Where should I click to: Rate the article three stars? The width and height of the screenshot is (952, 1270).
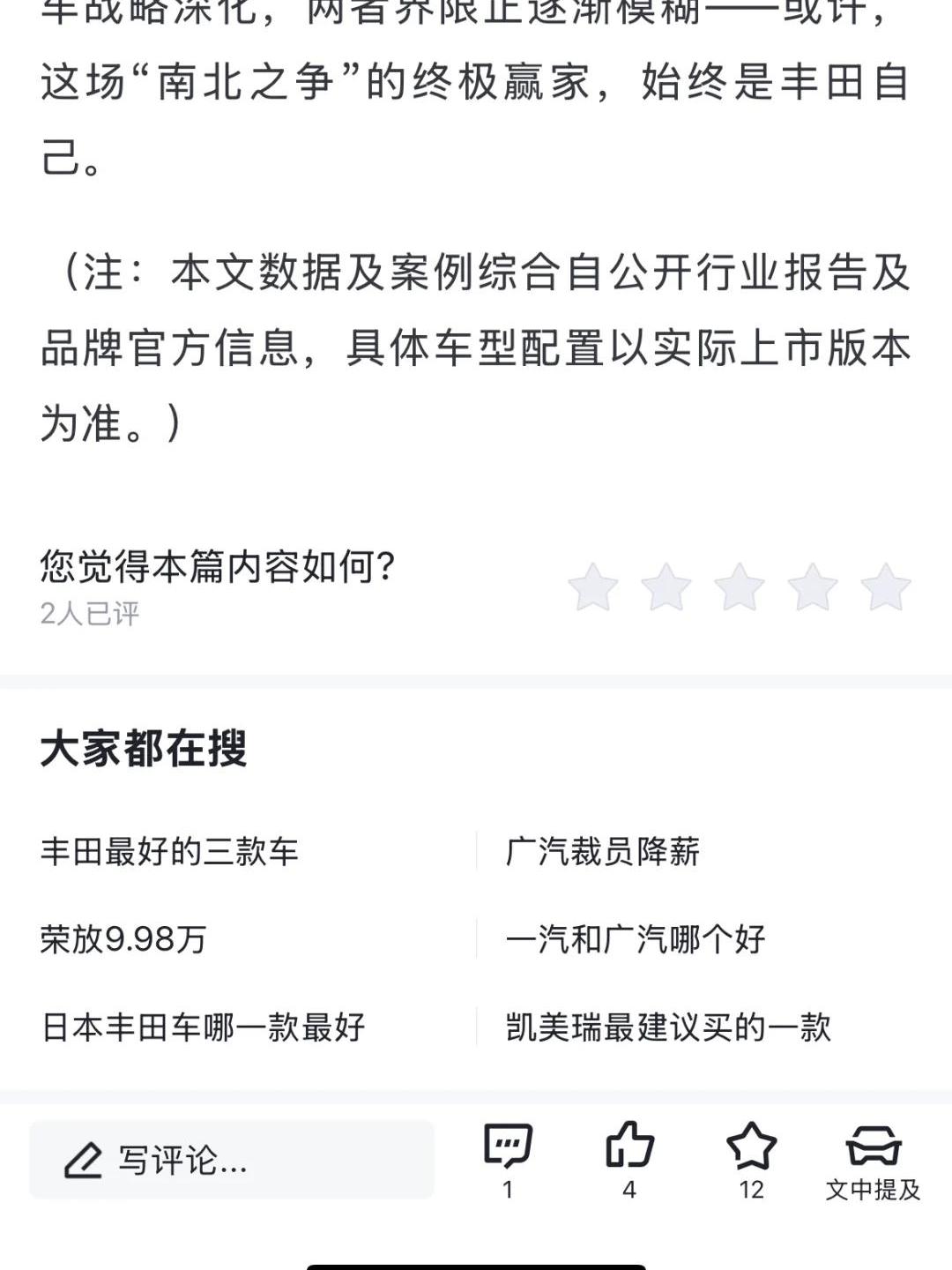click(739, 586)
